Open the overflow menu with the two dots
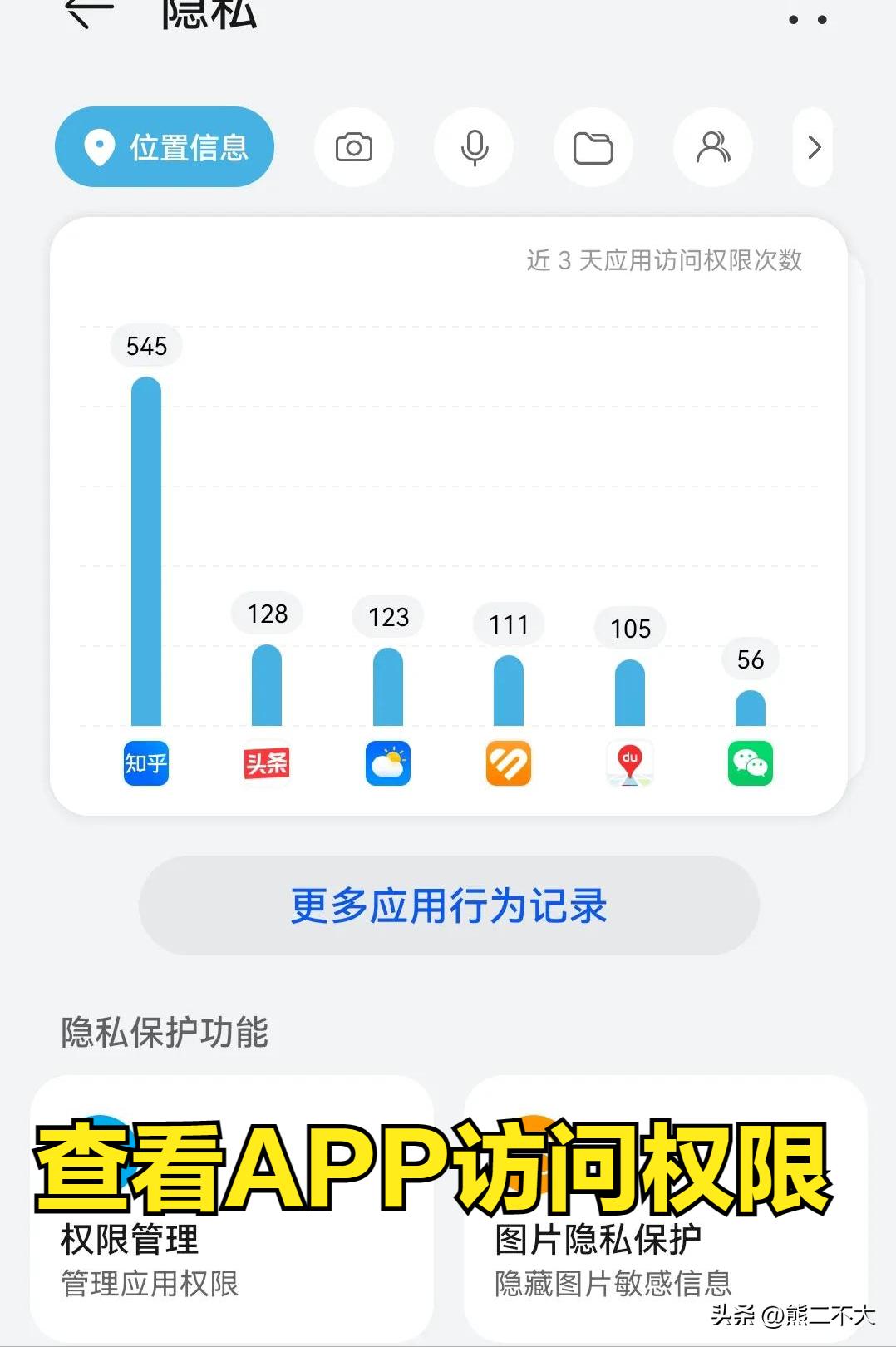The width and height of the screenshot is (896, 1347). (810, 18)
